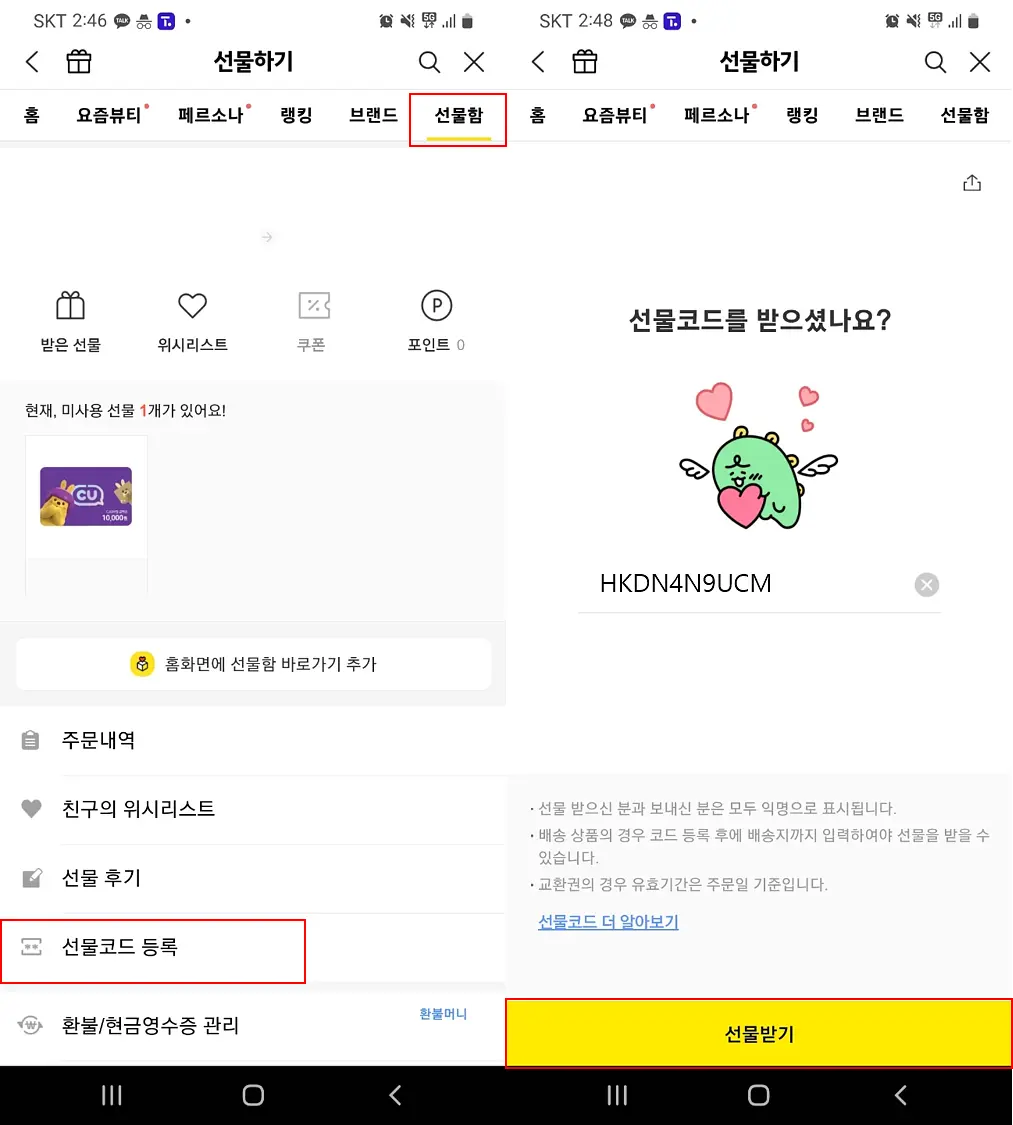The width and height of the screenshot is (1013, 1125).
Task: Open the 선물코드 더 알아보기 link
Action: (x=608, y=922)
